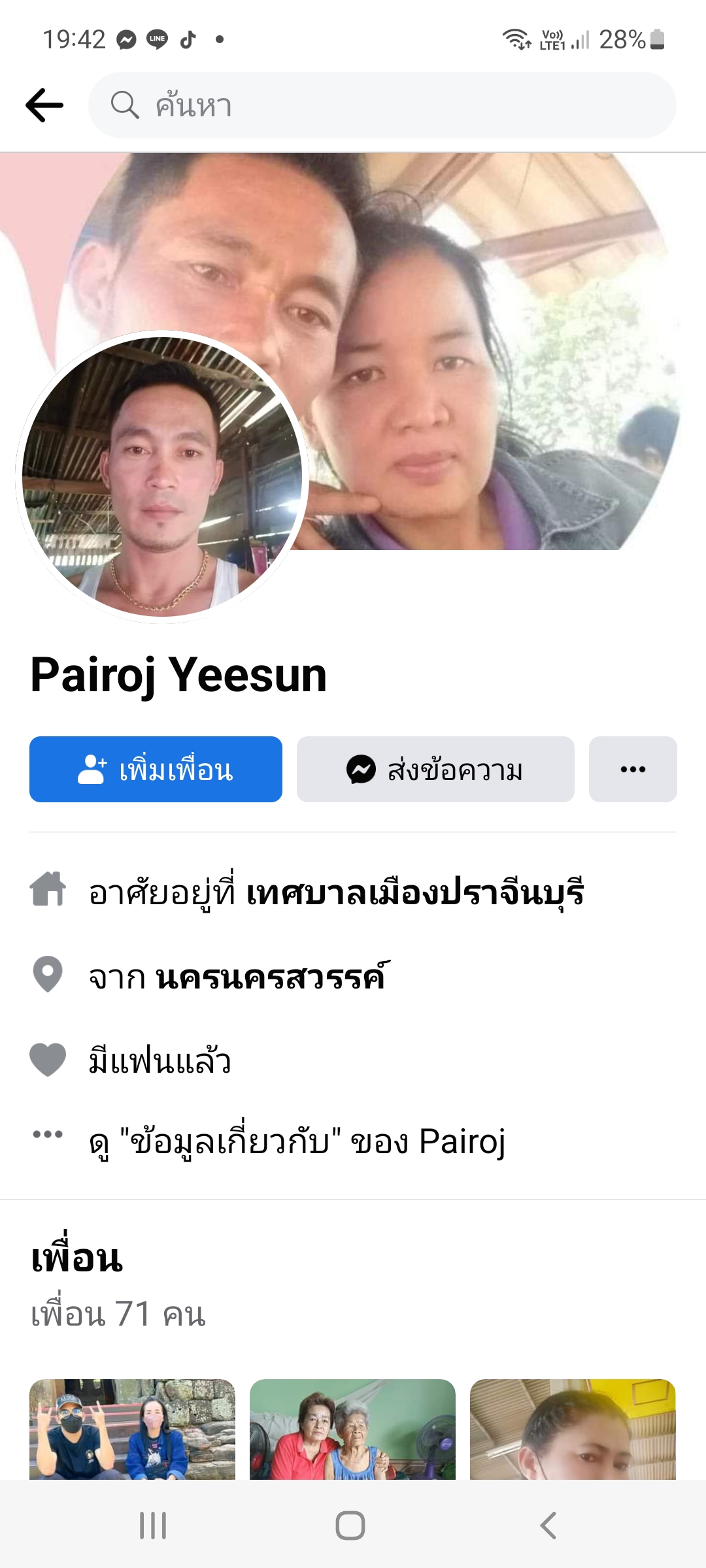Go to home screen via navigation bar

[350, 1526]
